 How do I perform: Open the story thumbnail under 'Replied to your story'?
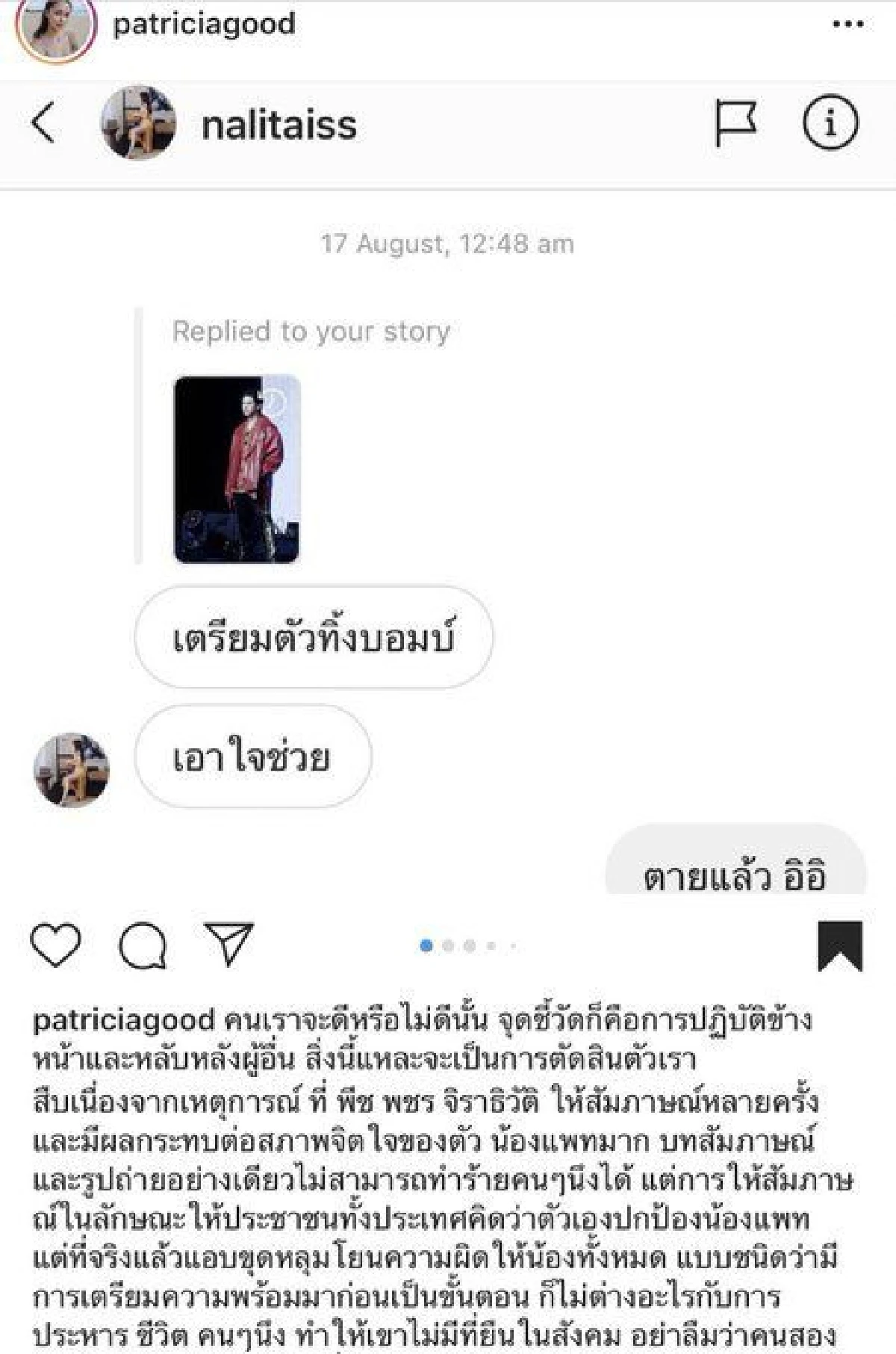point(237,471)
